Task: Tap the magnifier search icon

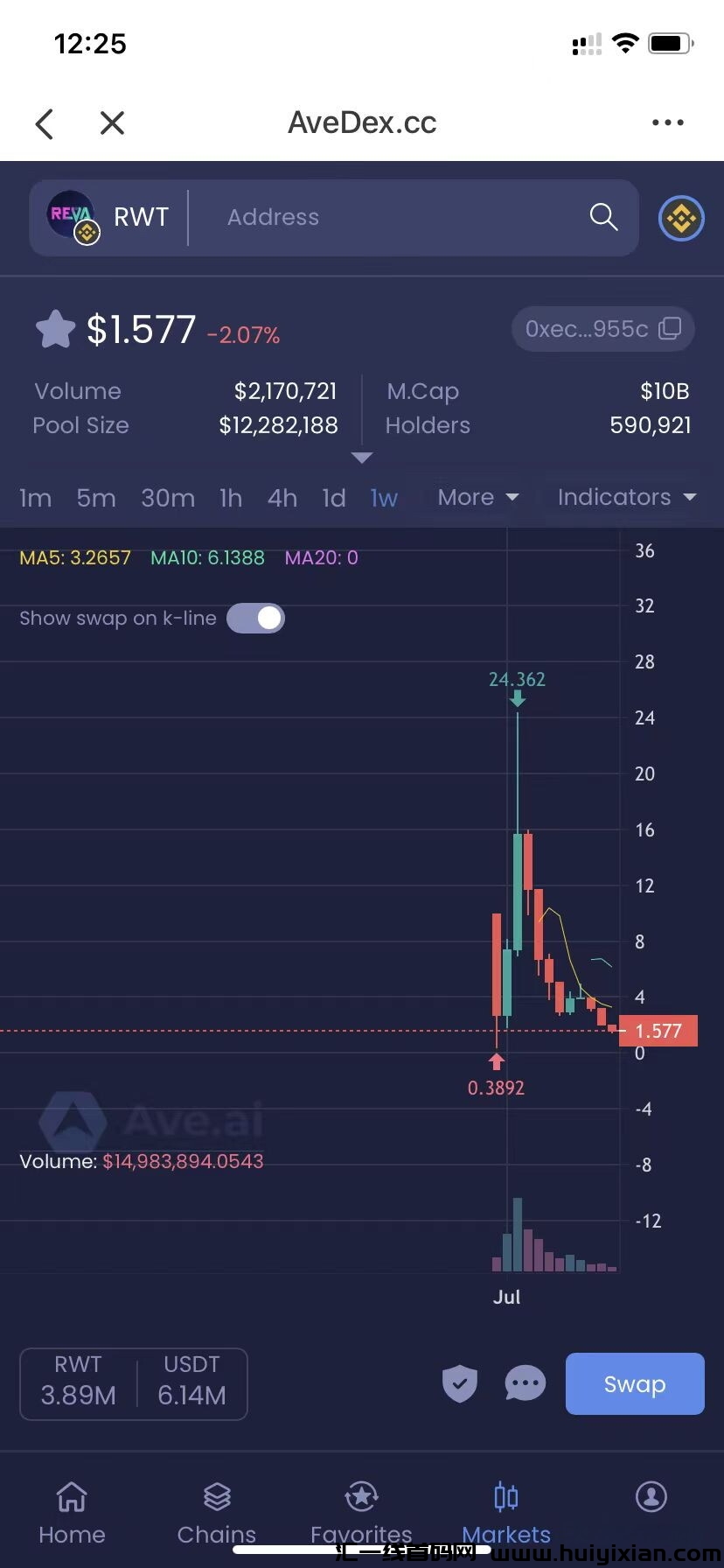Action: [x=603, y=217]
